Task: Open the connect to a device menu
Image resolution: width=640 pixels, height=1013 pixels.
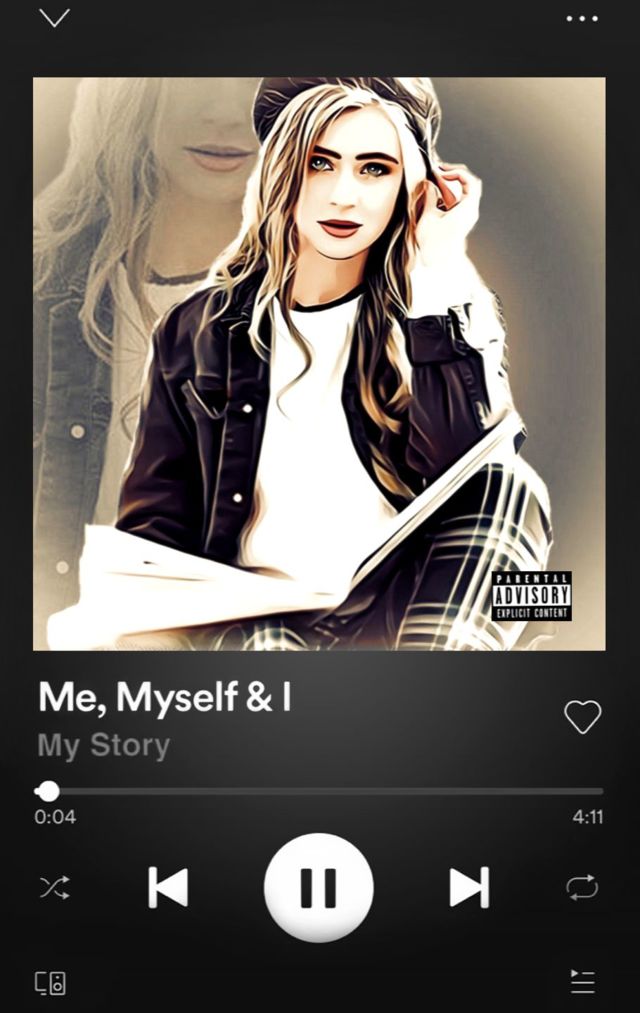Action: point(51,982)
